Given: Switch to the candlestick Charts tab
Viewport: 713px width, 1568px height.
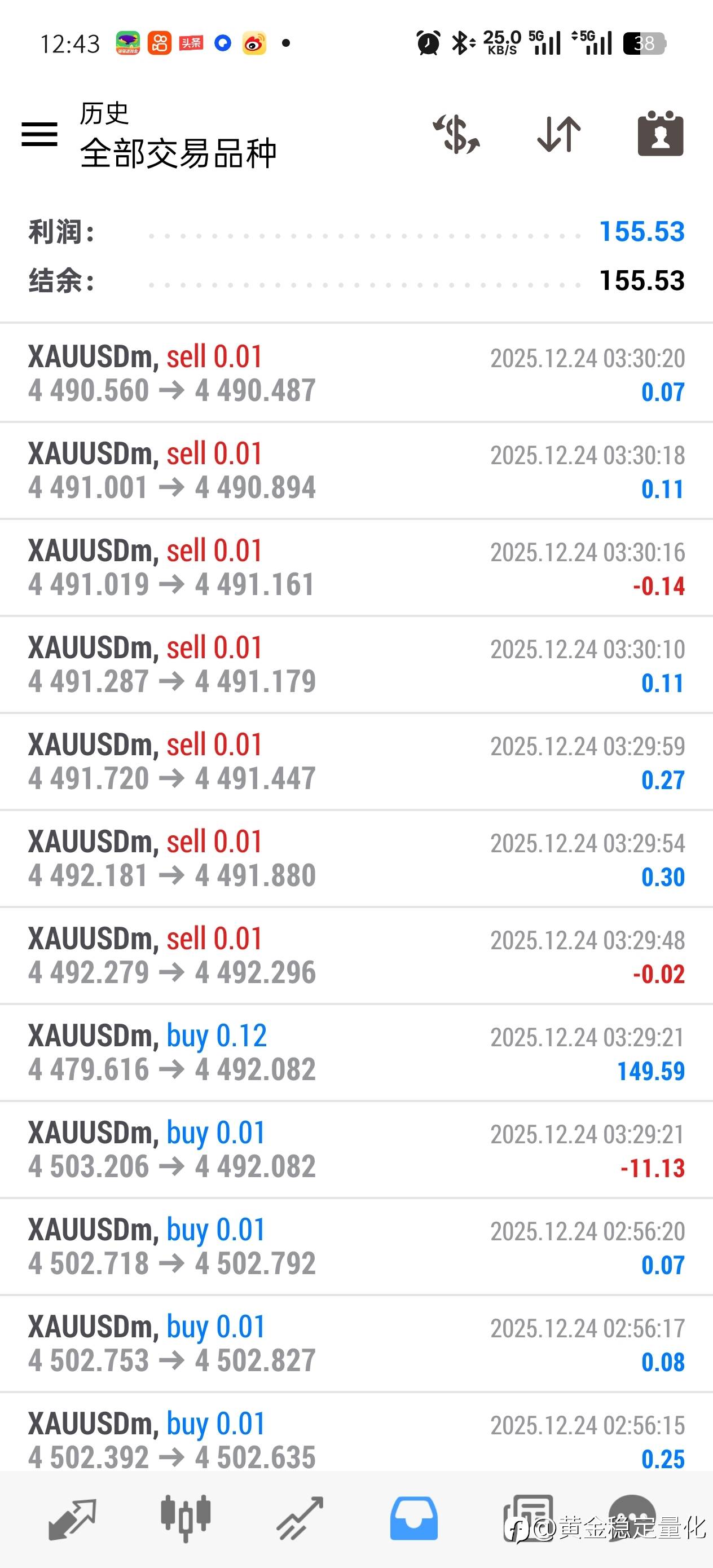Looking at the screenshot, I should pos(186,1519).
